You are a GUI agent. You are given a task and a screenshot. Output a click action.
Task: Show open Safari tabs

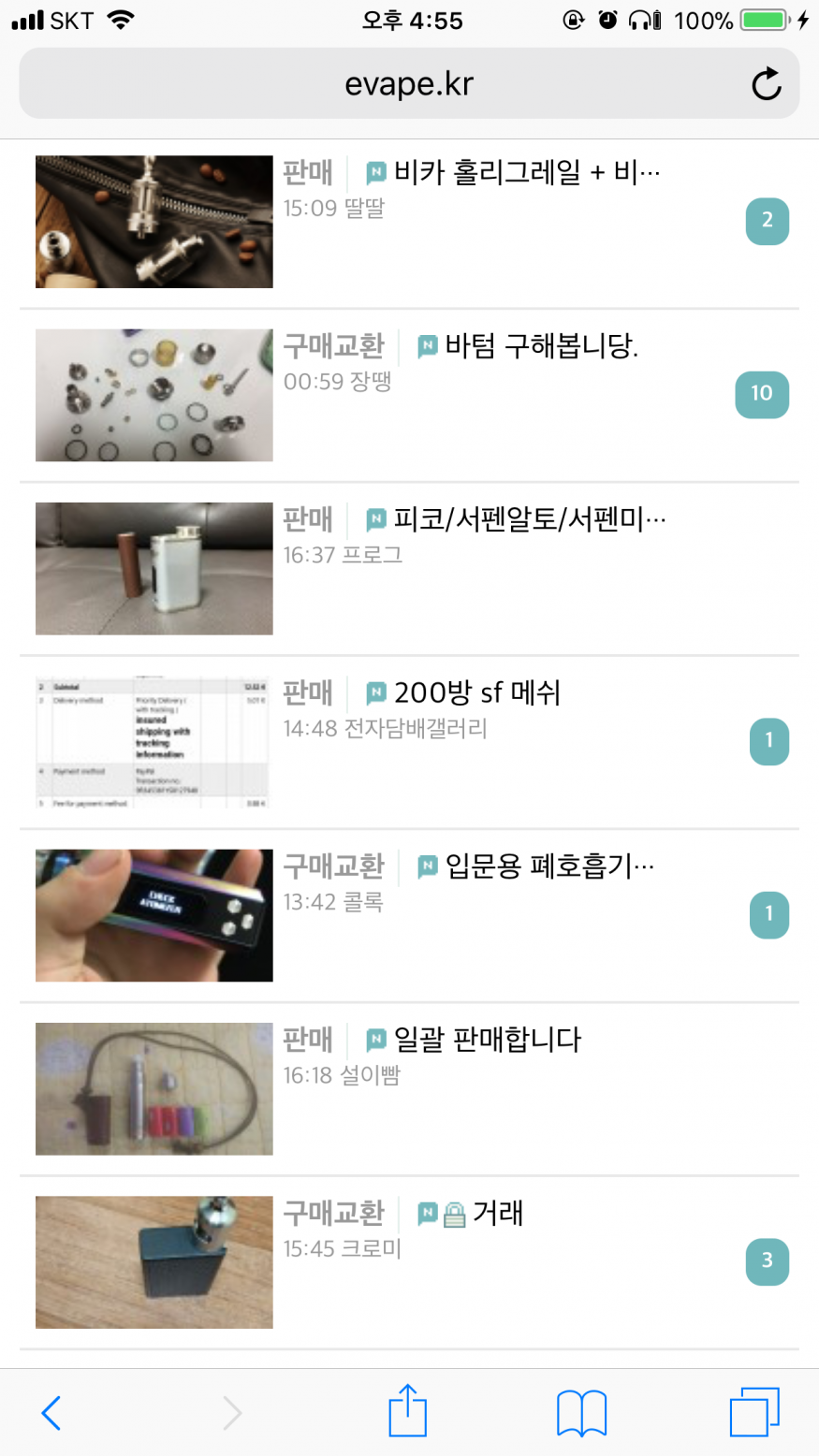pyautogui.click(x=753, y=1412)
